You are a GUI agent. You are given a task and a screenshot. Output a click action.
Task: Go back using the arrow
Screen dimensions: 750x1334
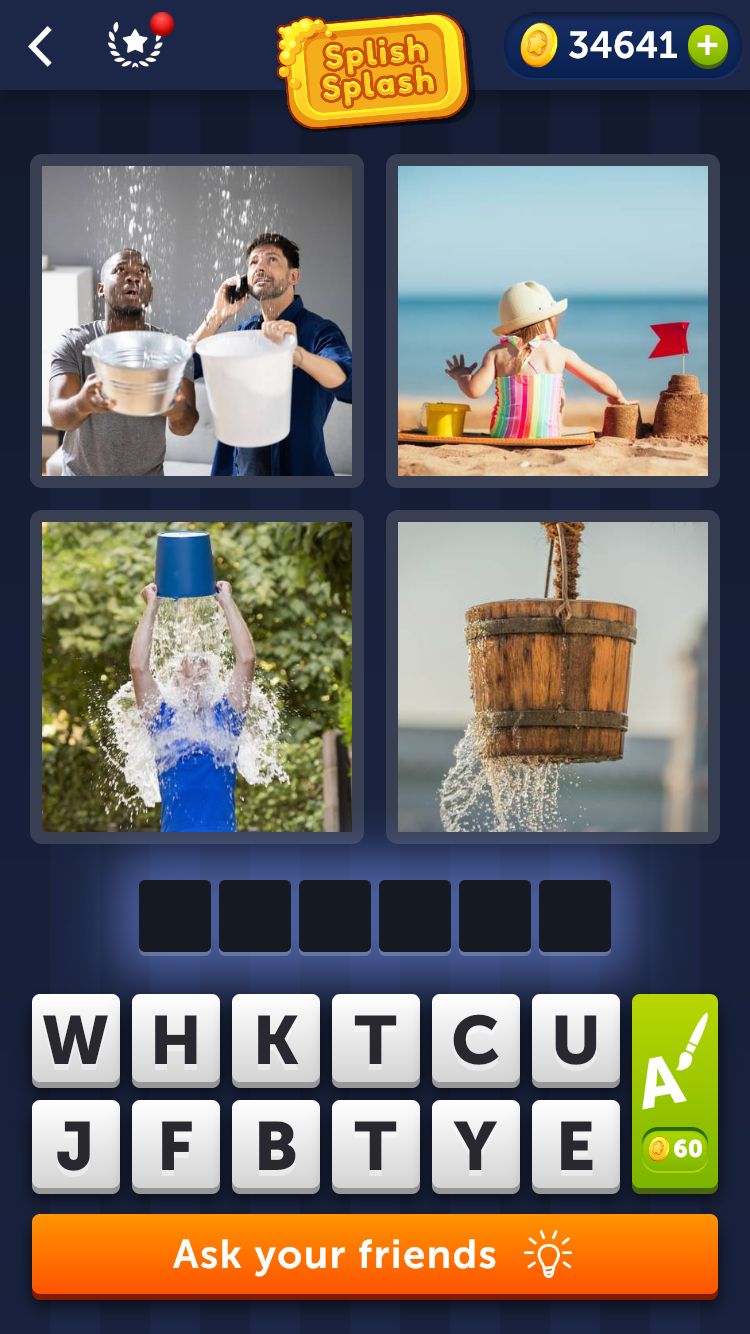click(40, 47)
